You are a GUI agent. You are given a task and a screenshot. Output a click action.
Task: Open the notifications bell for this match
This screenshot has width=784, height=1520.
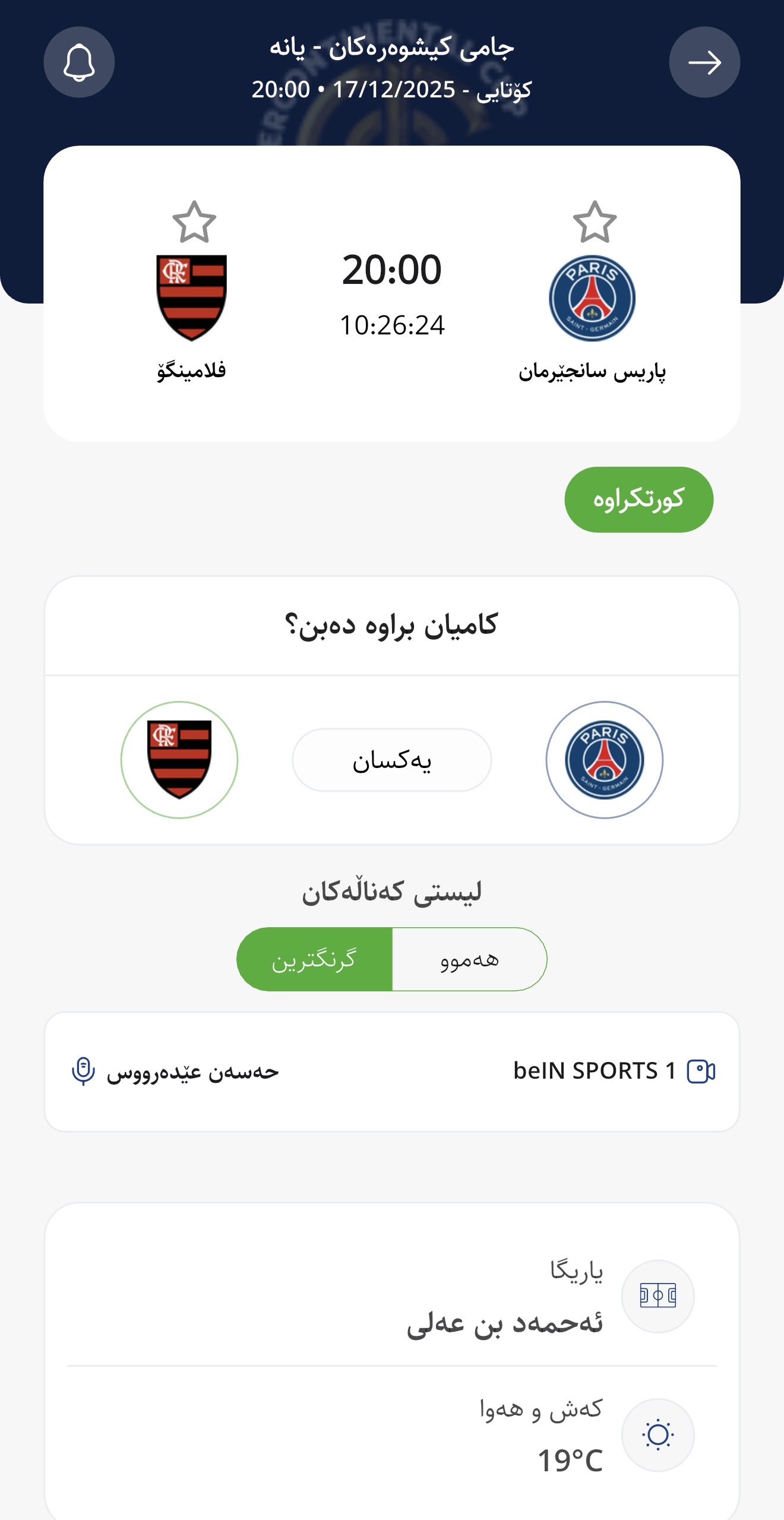coord(79,62)
